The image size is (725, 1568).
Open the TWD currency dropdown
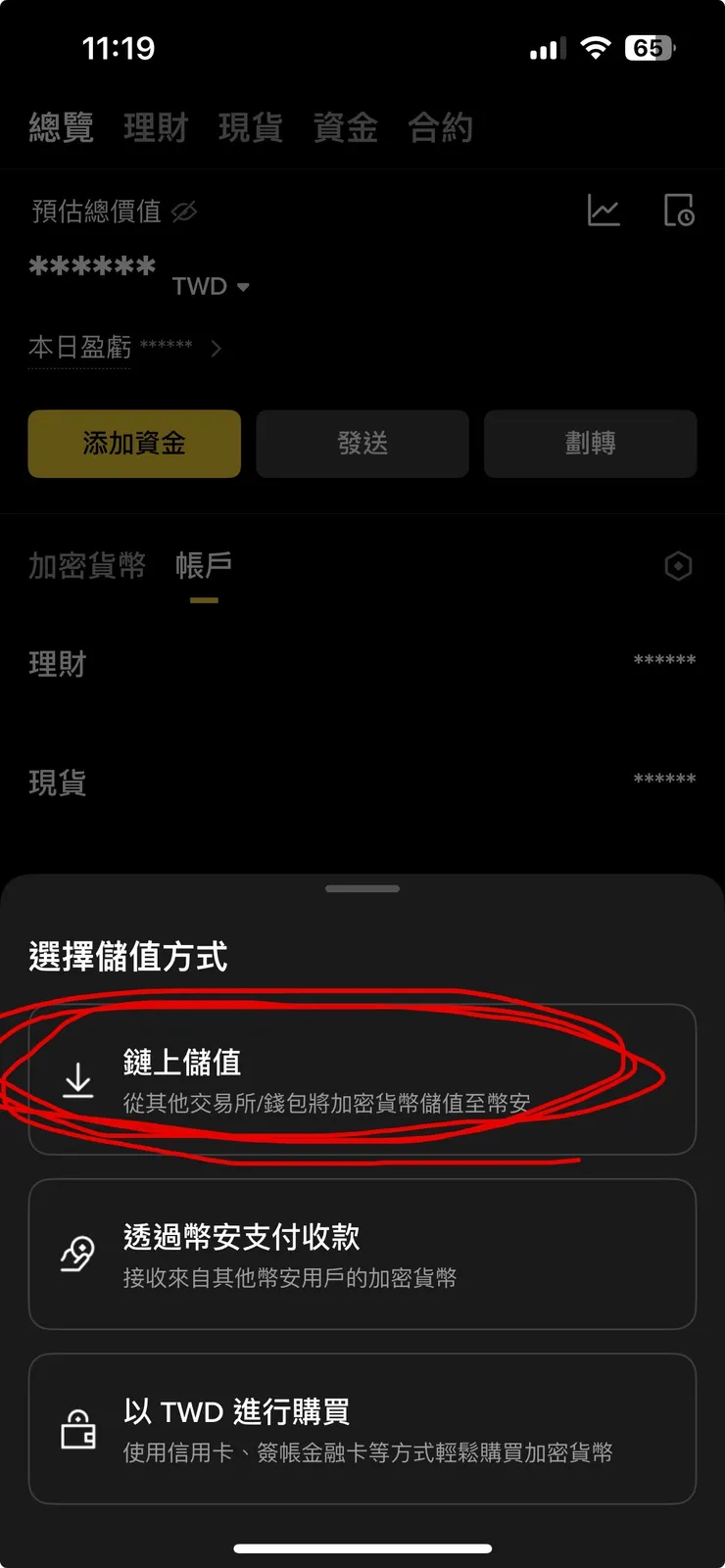[212, 286]
